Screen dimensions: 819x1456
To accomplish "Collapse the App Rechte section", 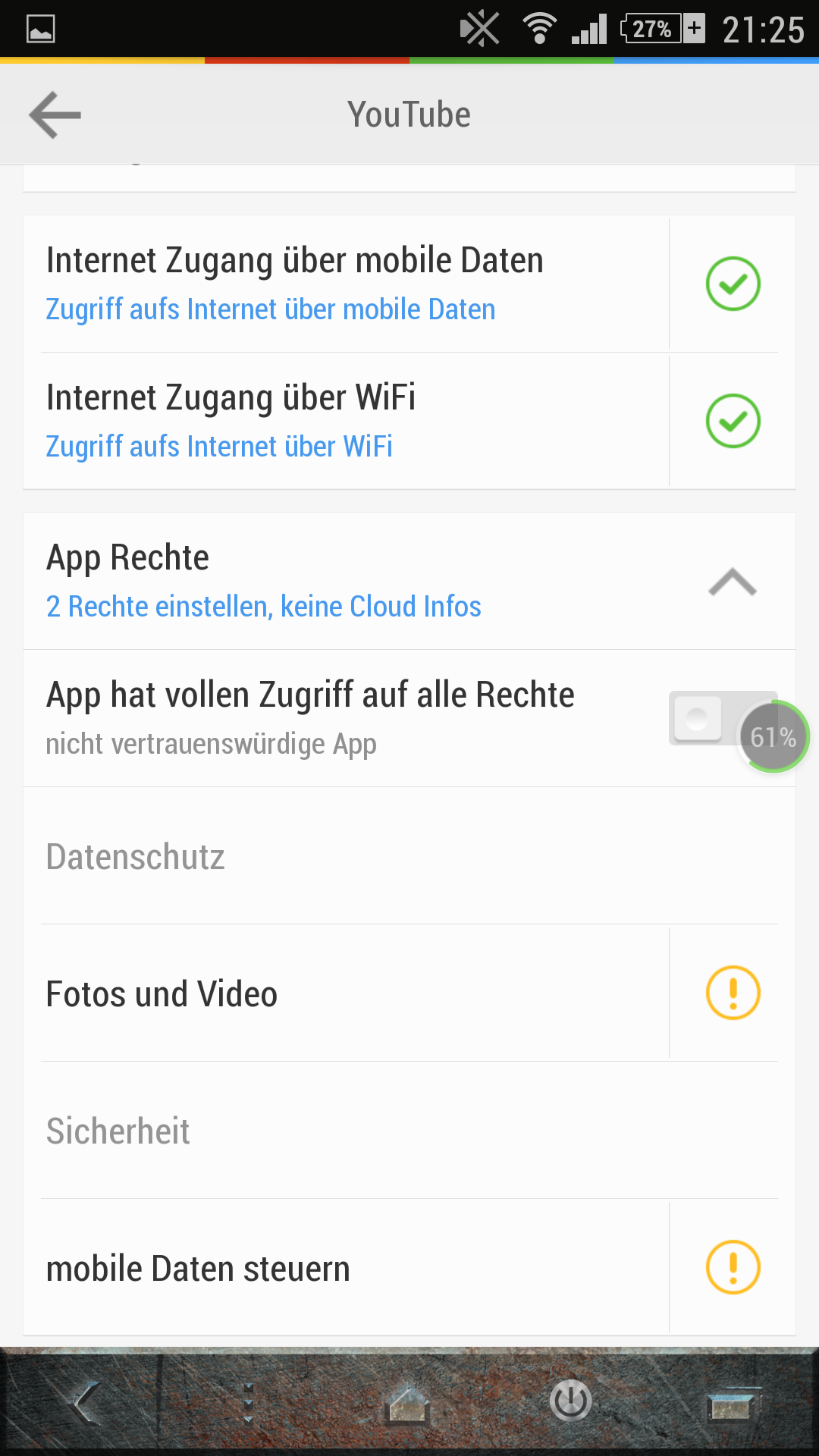I will (732, 582).
